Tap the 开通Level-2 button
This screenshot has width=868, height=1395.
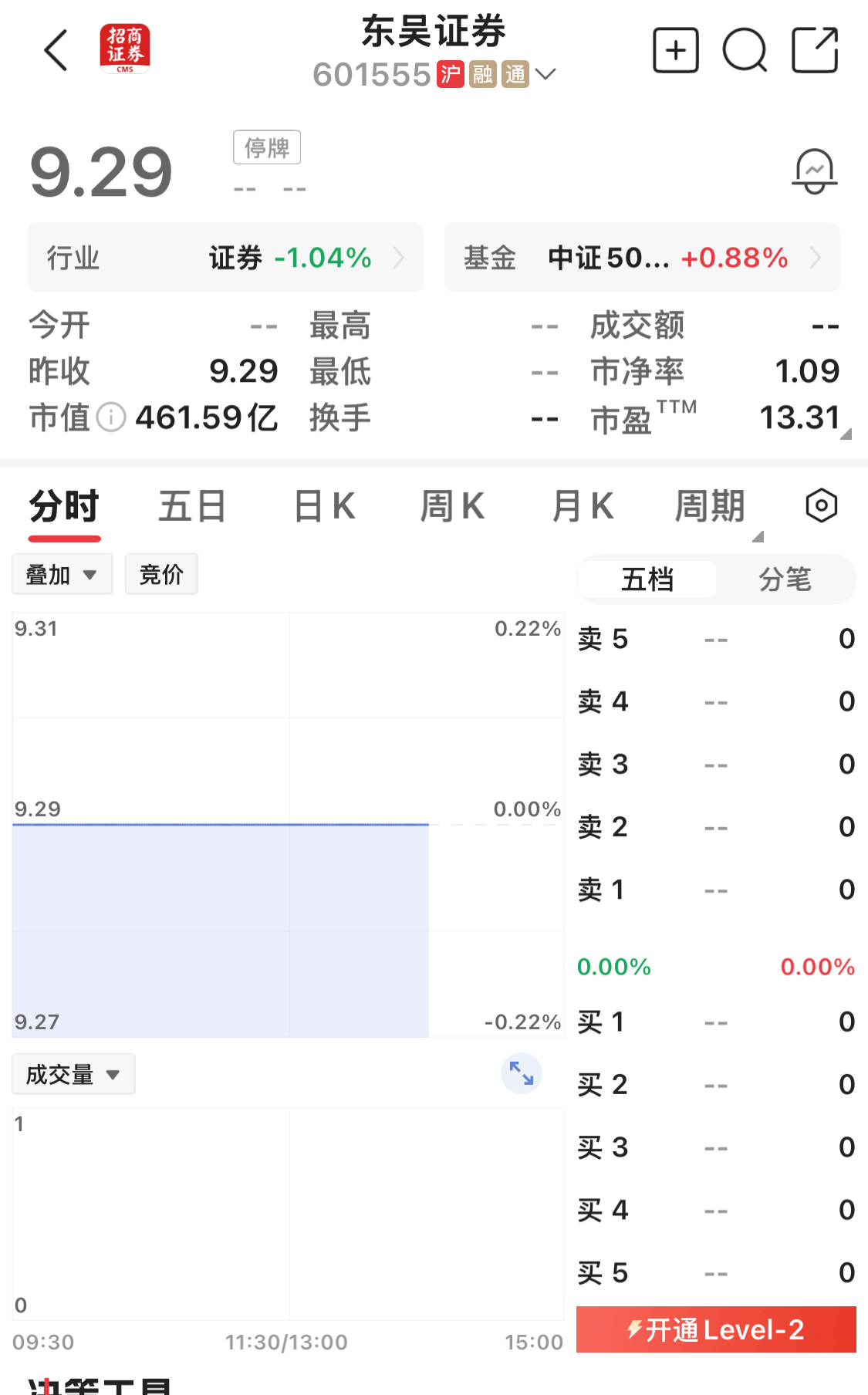point(716,1329)
